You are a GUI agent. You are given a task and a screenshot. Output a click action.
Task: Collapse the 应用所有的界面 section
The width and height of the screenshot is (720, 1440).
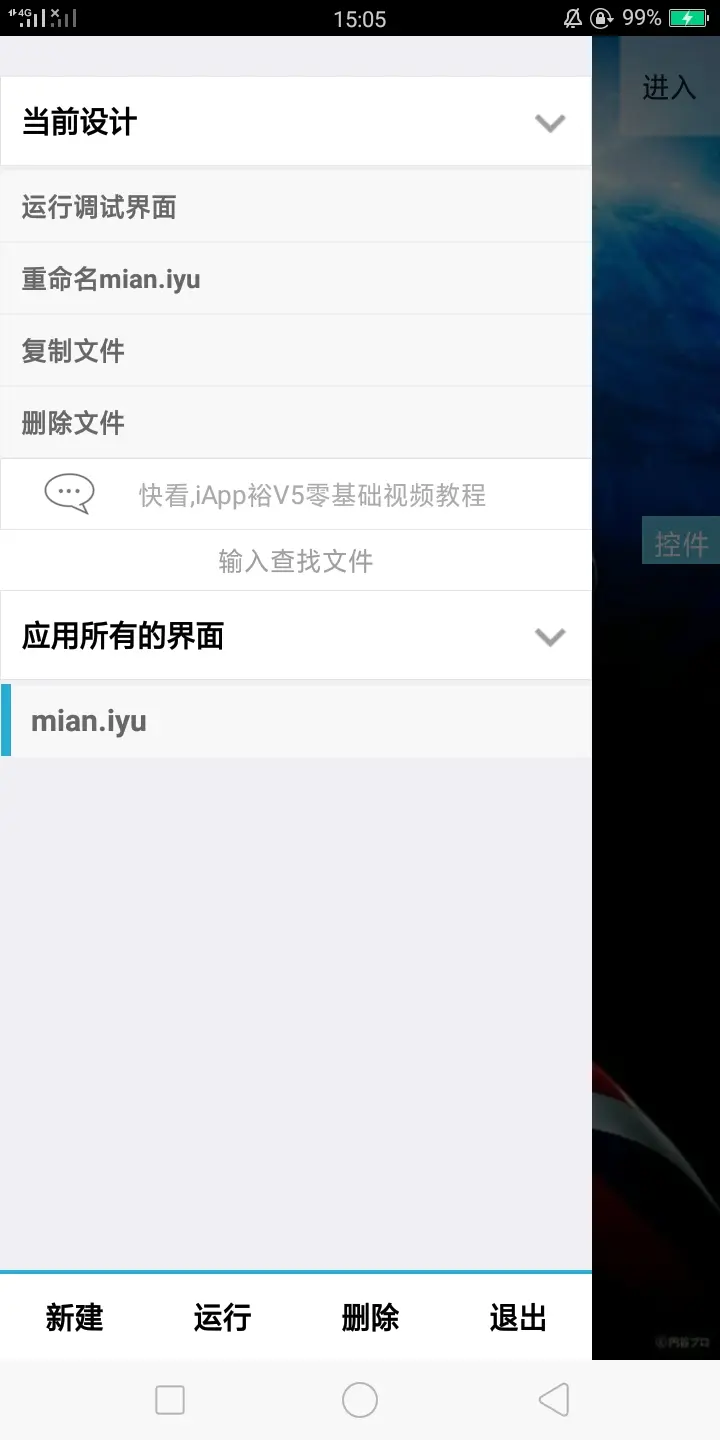click(550, 637)
